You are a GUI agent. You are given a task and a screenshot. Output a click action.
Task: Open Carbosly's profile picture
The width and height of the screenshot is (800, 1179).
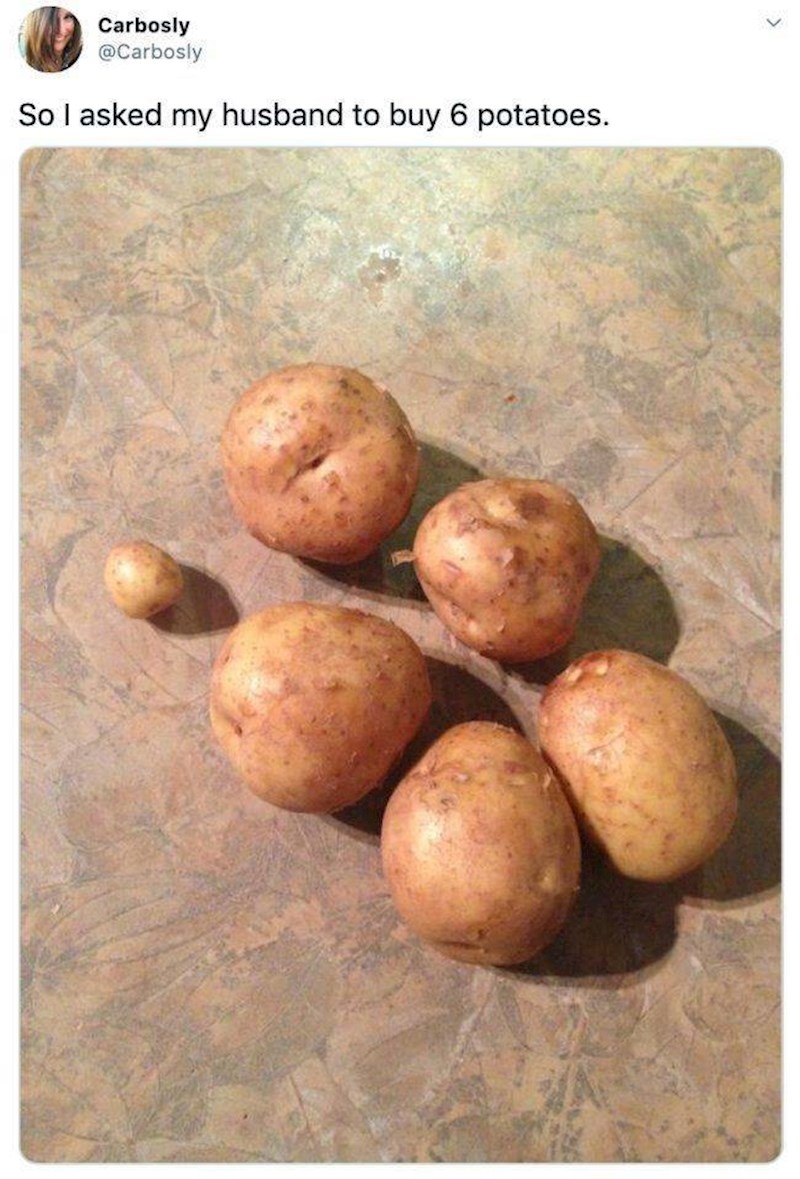pos(50,39)
